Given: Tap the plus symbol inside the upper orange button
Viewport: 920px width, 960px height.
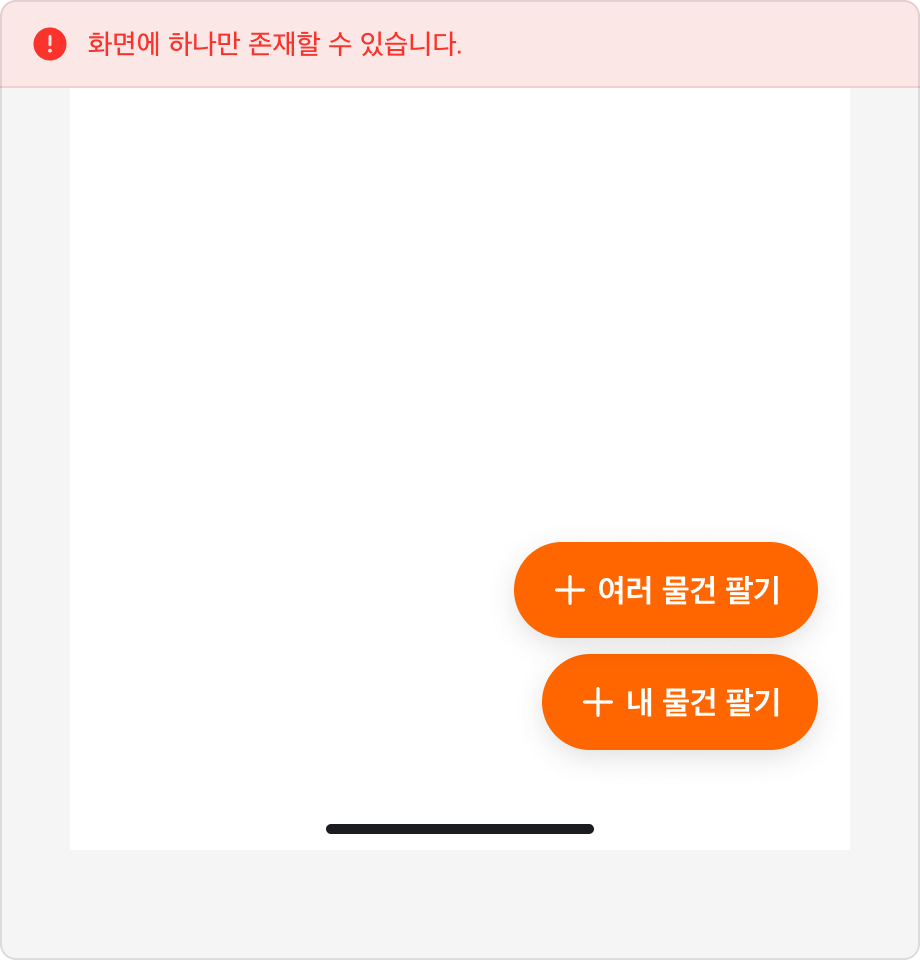Looking at the screenshot, I should (570, 590).
